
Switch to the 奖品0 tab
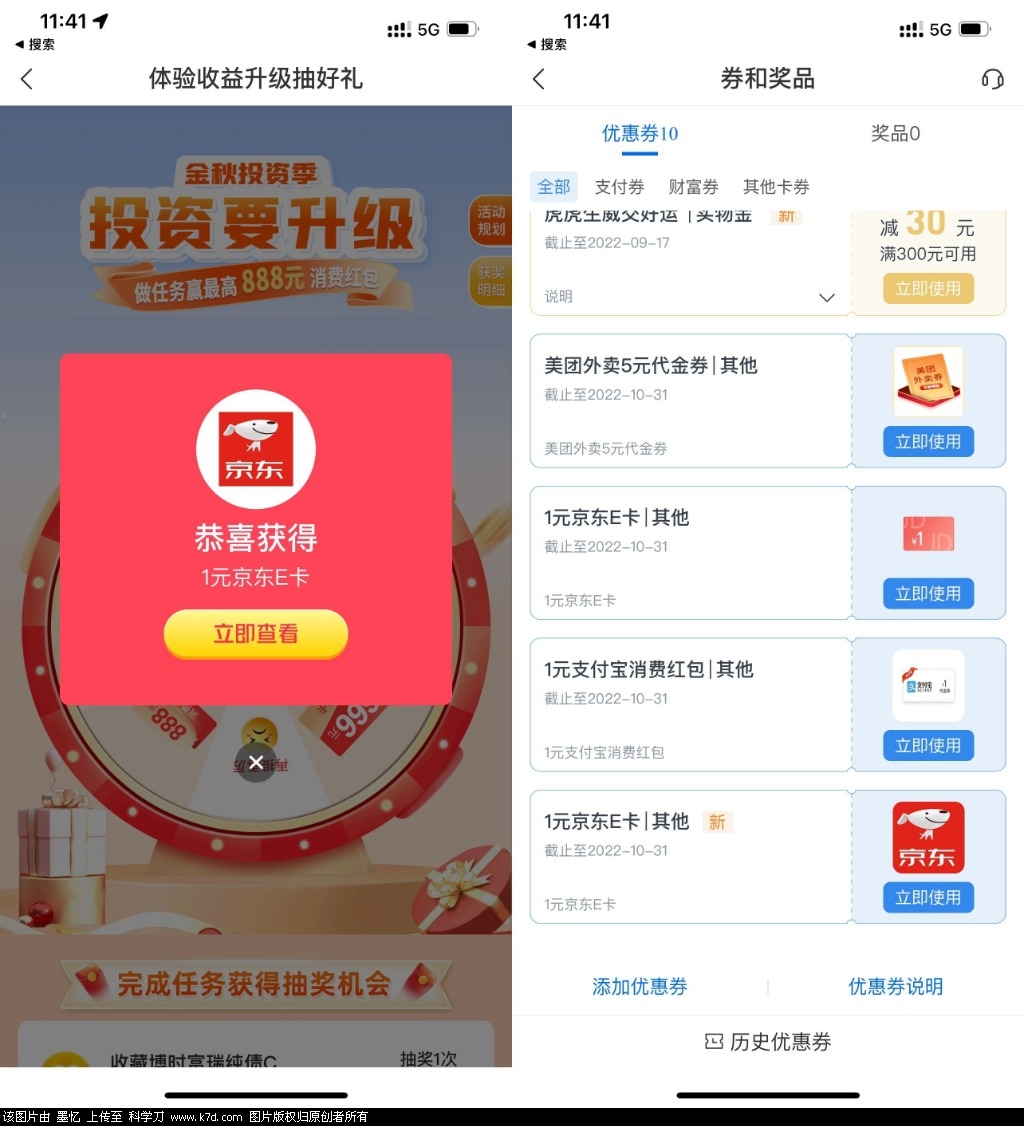pos(895,133)
